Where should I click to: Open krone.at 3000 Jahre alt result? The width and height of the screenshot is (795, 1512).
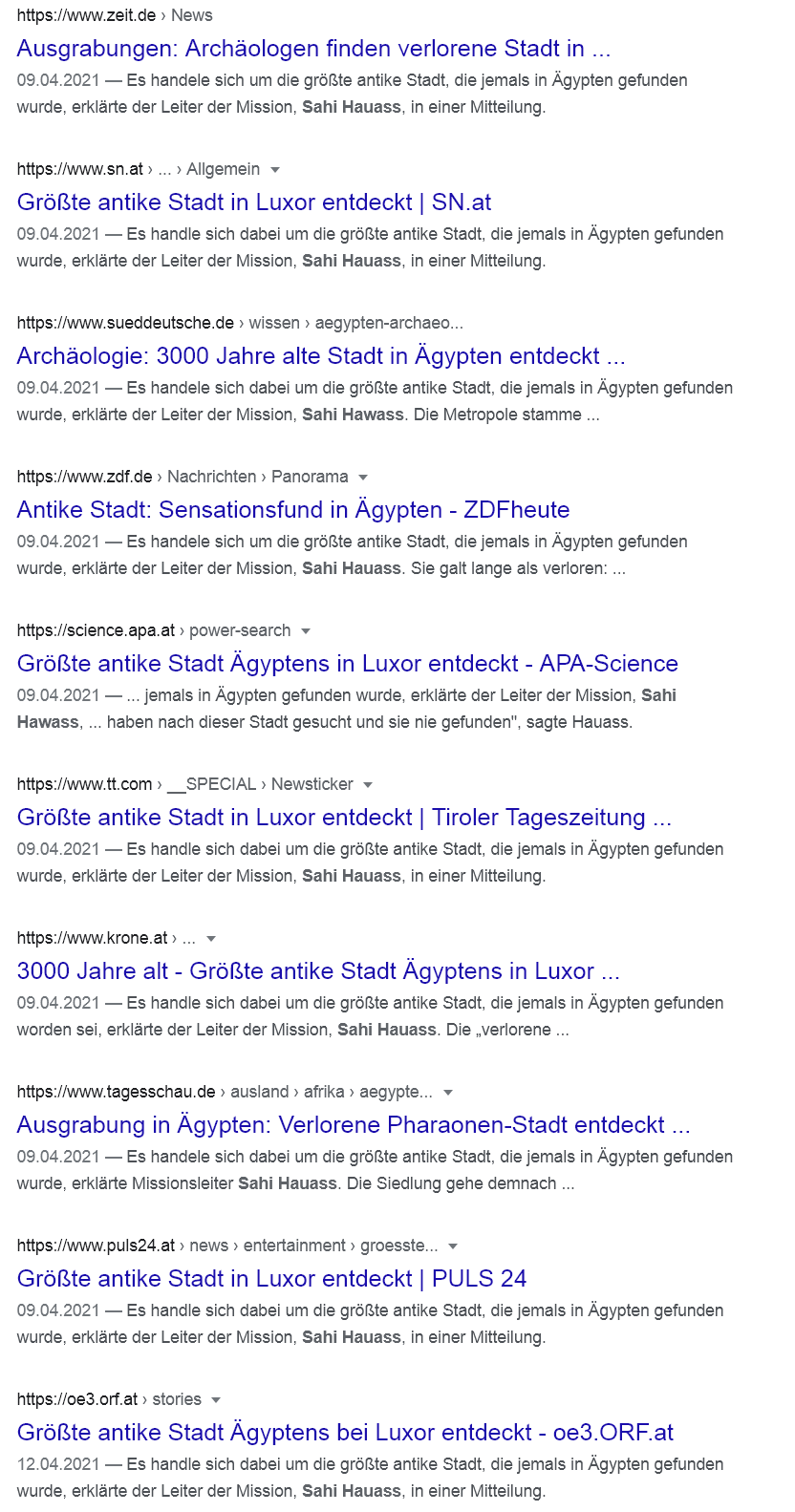[x=318, y=971]
